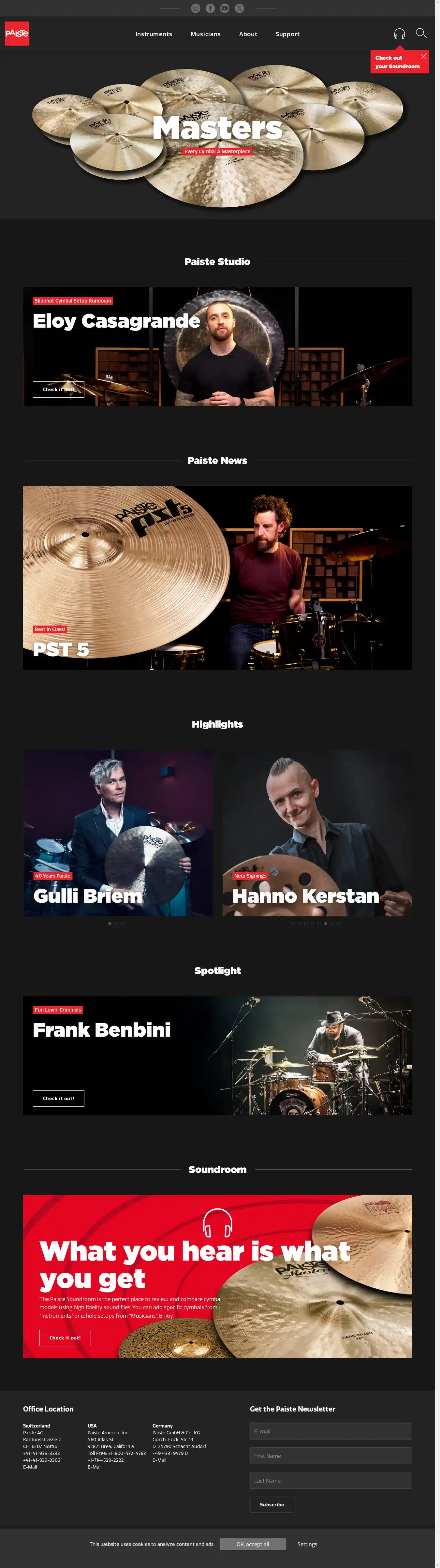Open the Hanno Kerstan highlight card
The image size is (440, 1568).
[317, 833]
